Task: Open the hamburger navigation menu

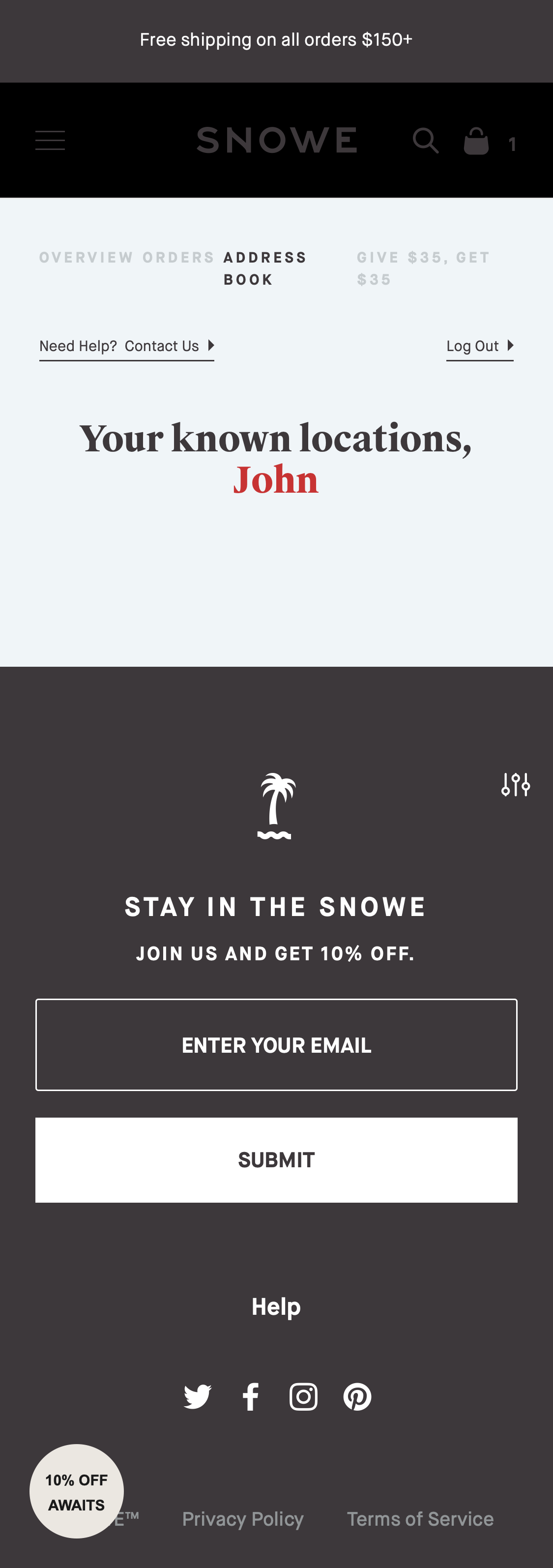Action: [51, 140]
